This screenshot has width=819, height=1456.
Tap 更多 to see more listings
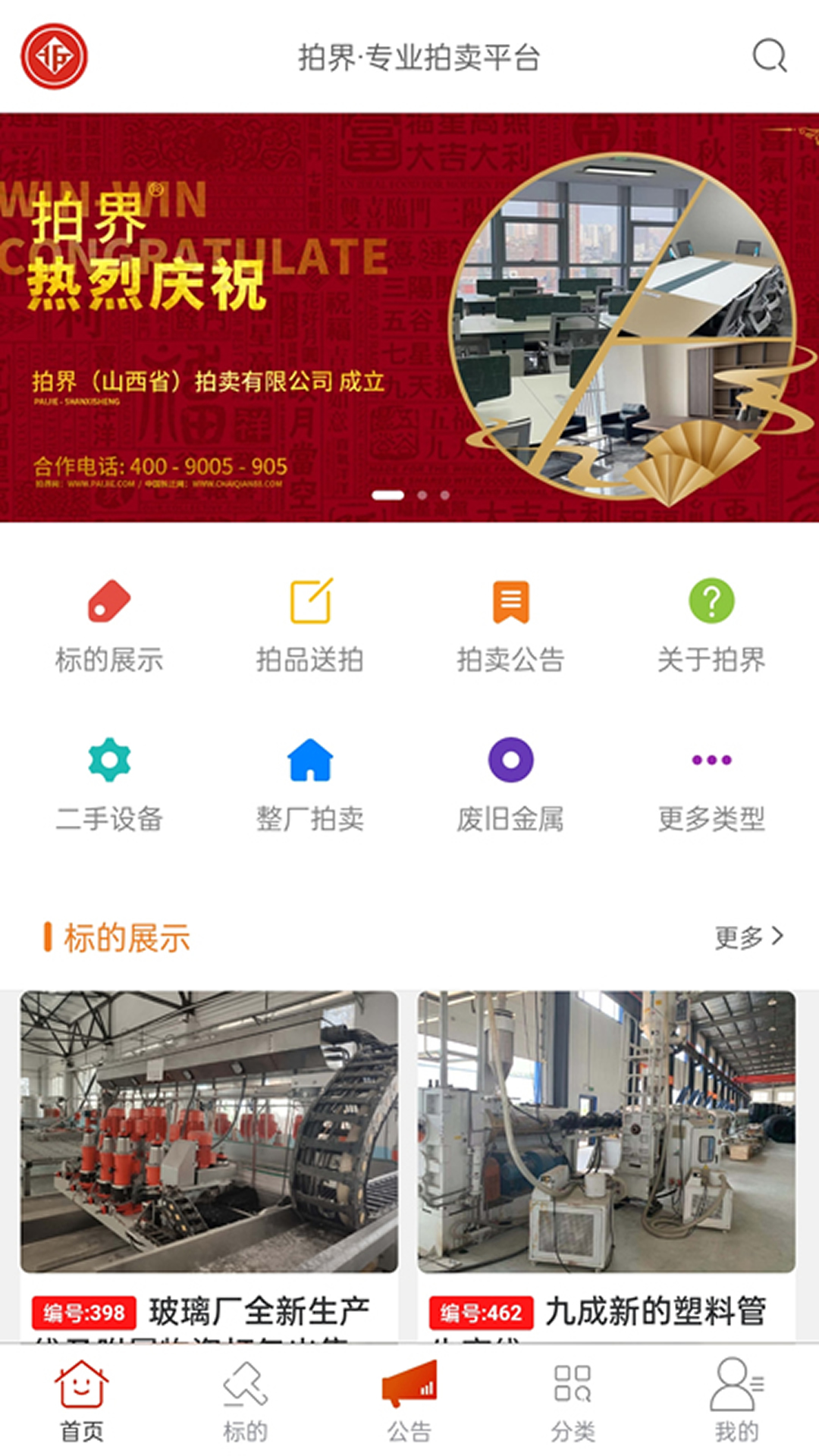(748, 937)
